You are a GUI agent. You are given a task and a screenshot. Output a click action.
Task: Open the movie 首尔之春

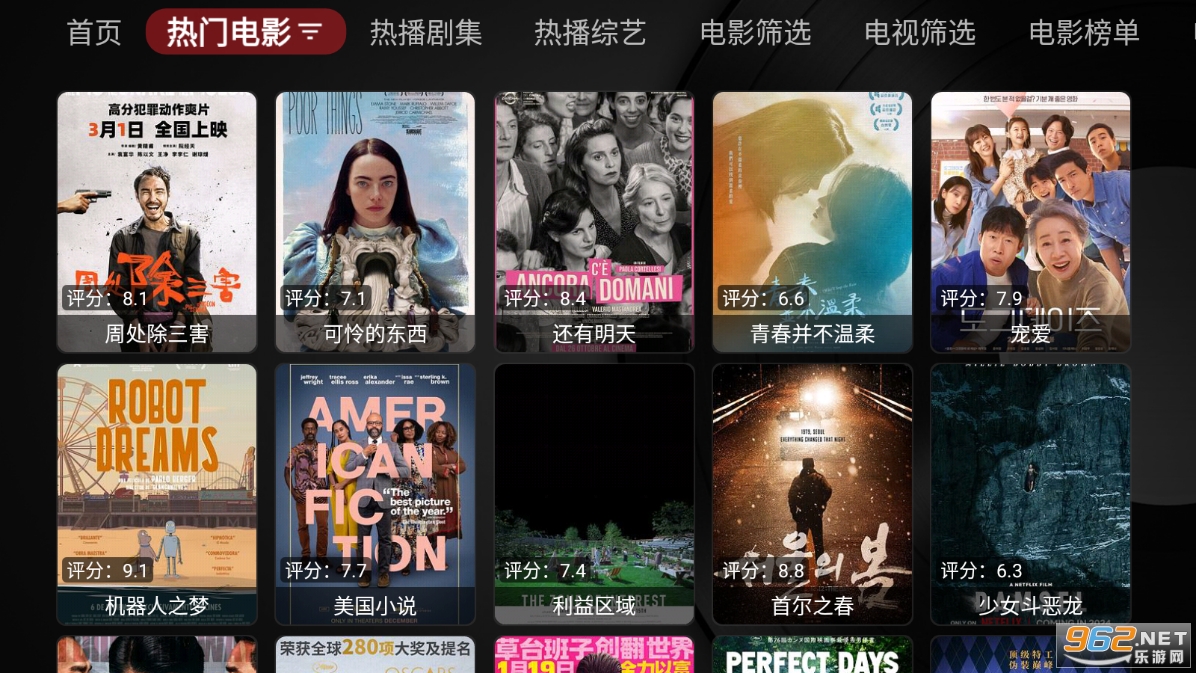click(x=812, y=494)
